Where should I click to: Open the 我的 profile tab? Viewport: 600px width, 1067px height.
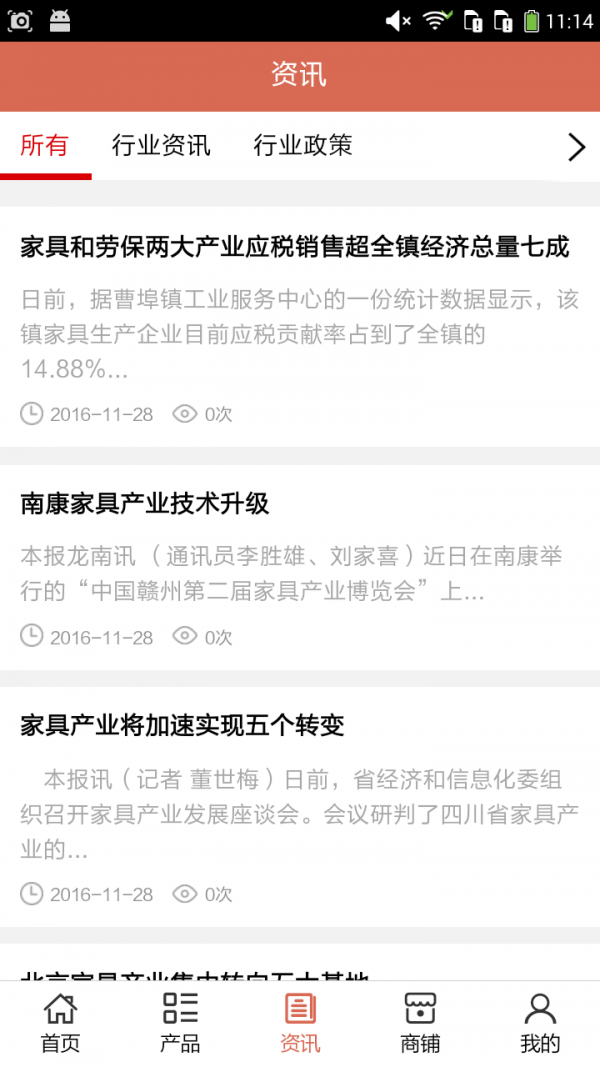(x=540, y=1023)
